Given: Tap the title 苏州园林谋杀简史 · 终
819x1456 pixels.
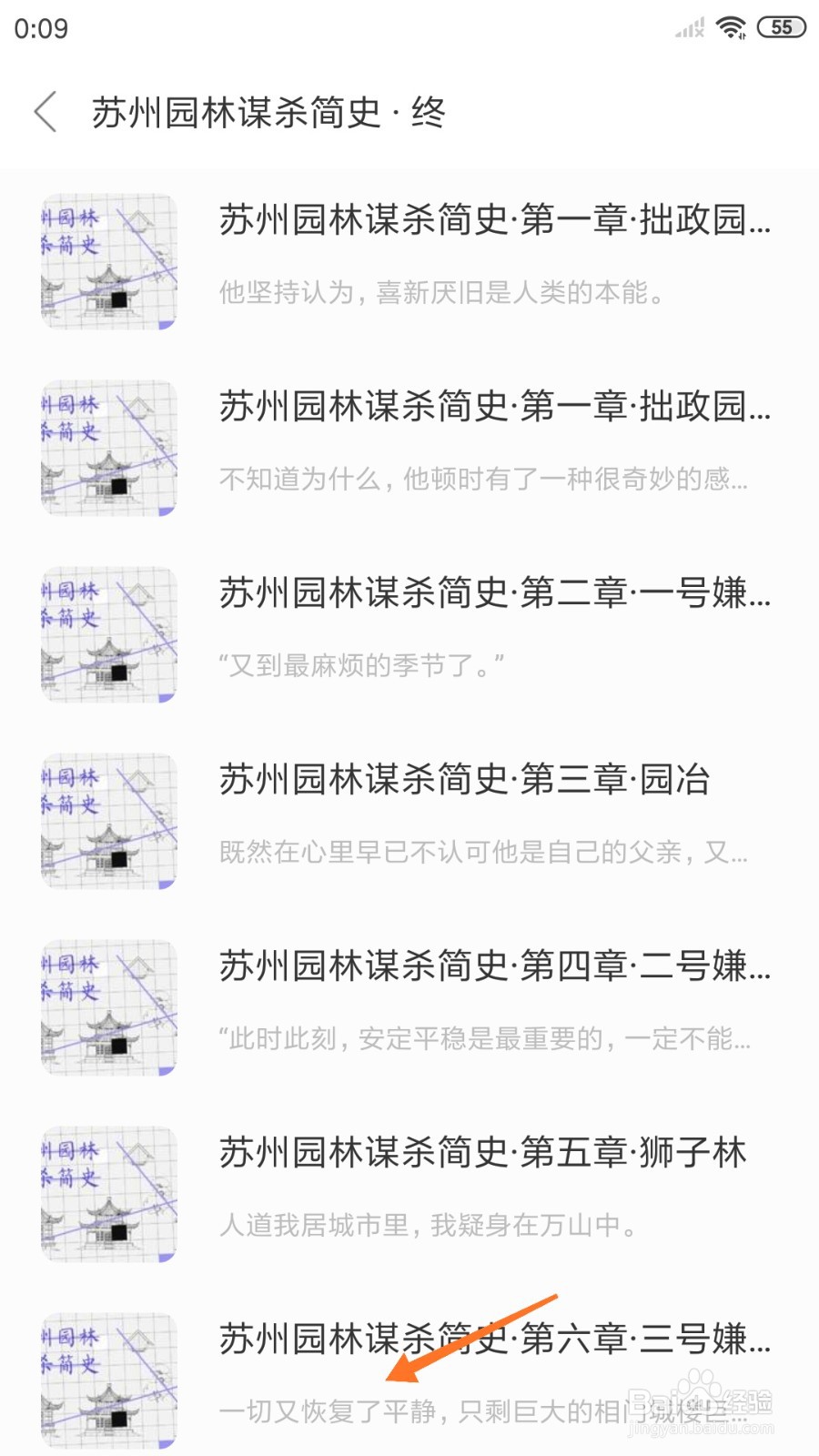Looking at the screenshot, I should [268, 111].
